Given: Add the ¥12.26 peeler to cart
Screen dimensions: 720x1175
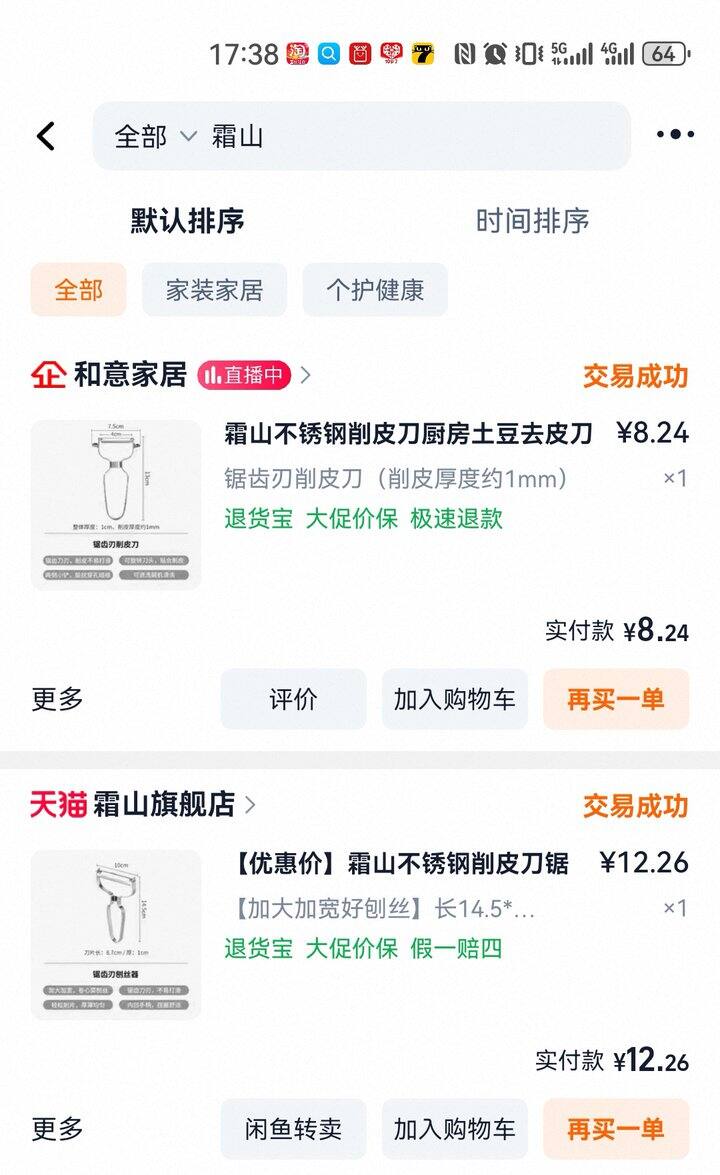Looking at the screenshot, I should [x=454, y=1129].
